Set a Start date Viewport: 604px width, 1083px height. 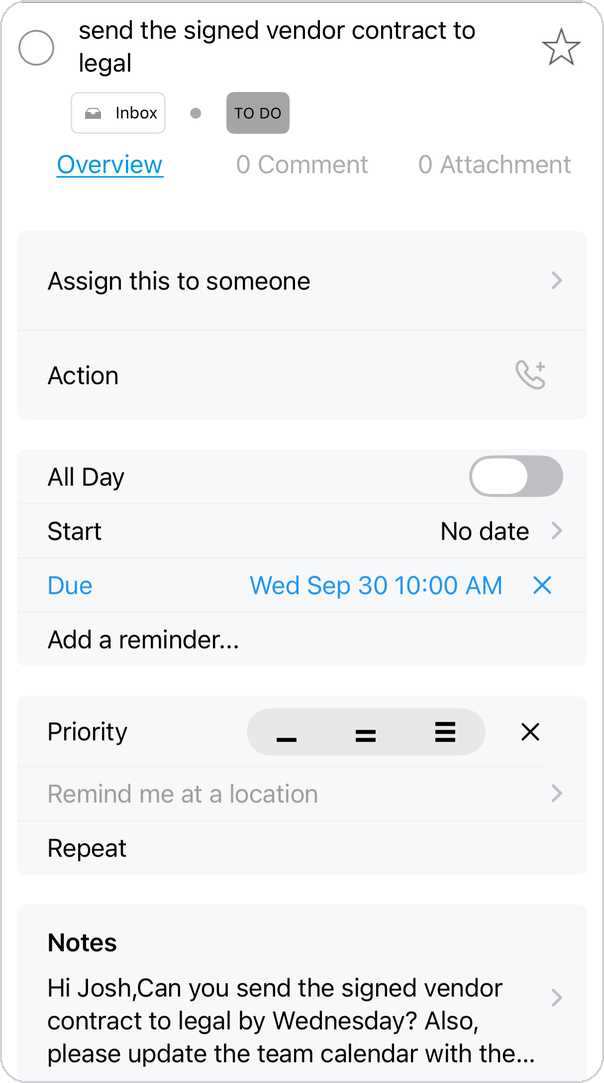(x=302, y=531)
